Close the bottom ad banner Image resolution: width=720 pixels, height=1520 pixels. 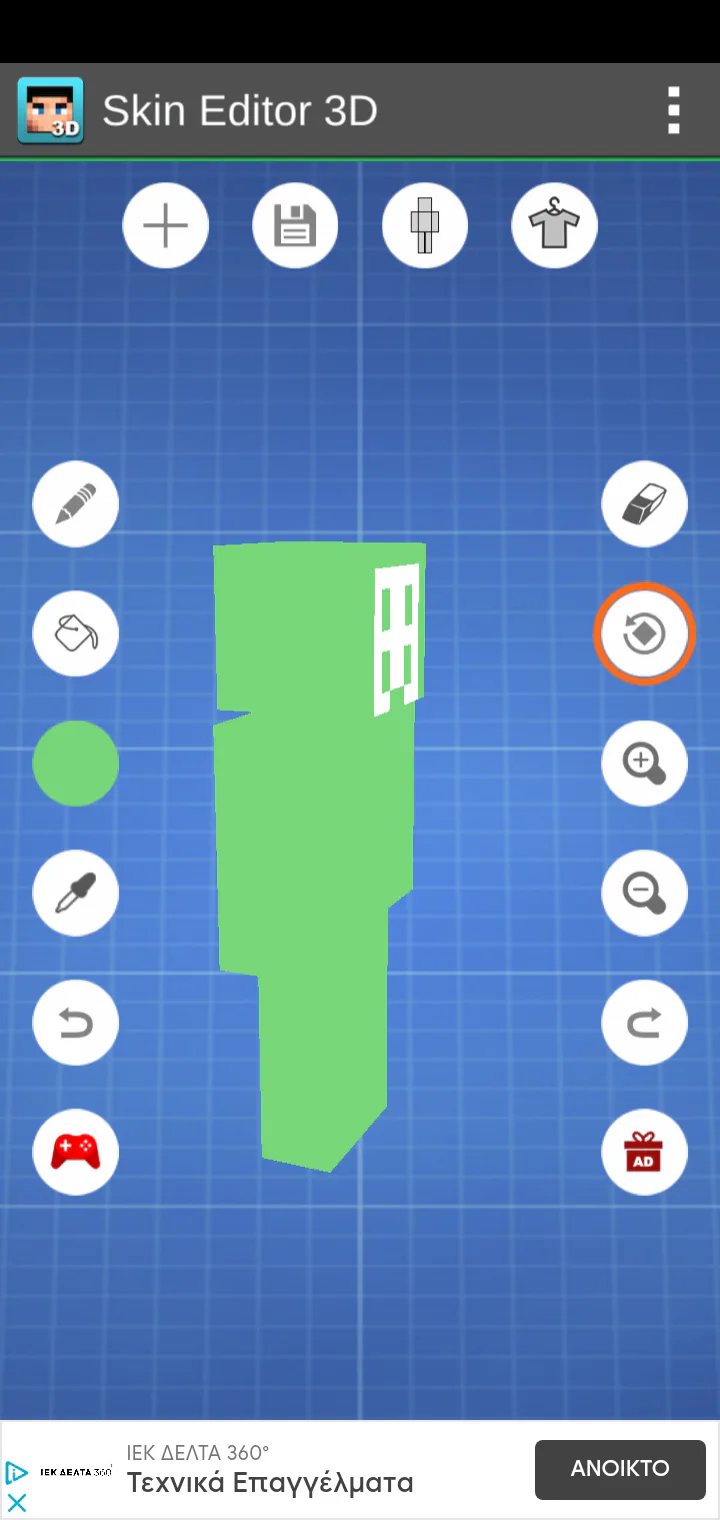(x=17, y=1503)
